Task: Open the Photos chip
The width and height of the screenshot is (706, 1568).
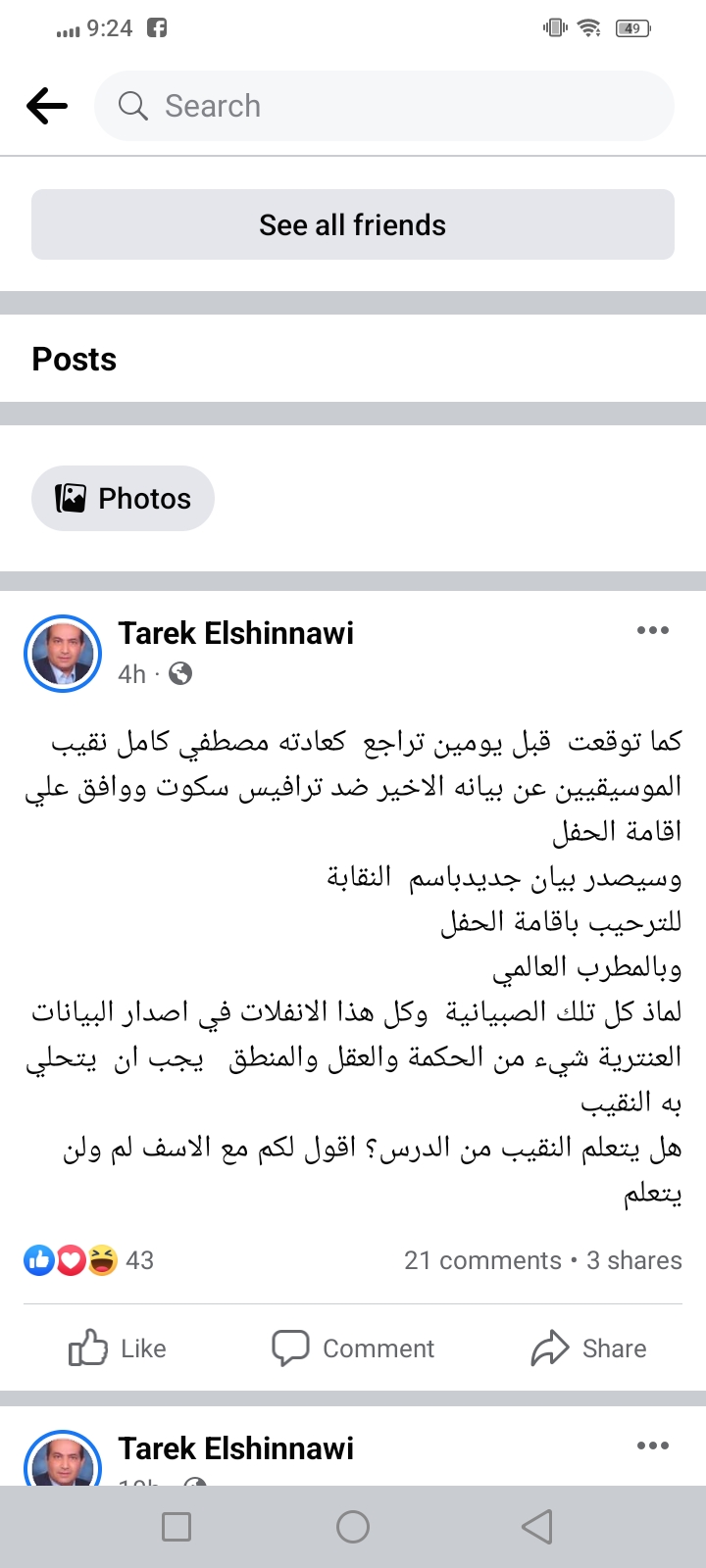Action: tap(124, 498)
